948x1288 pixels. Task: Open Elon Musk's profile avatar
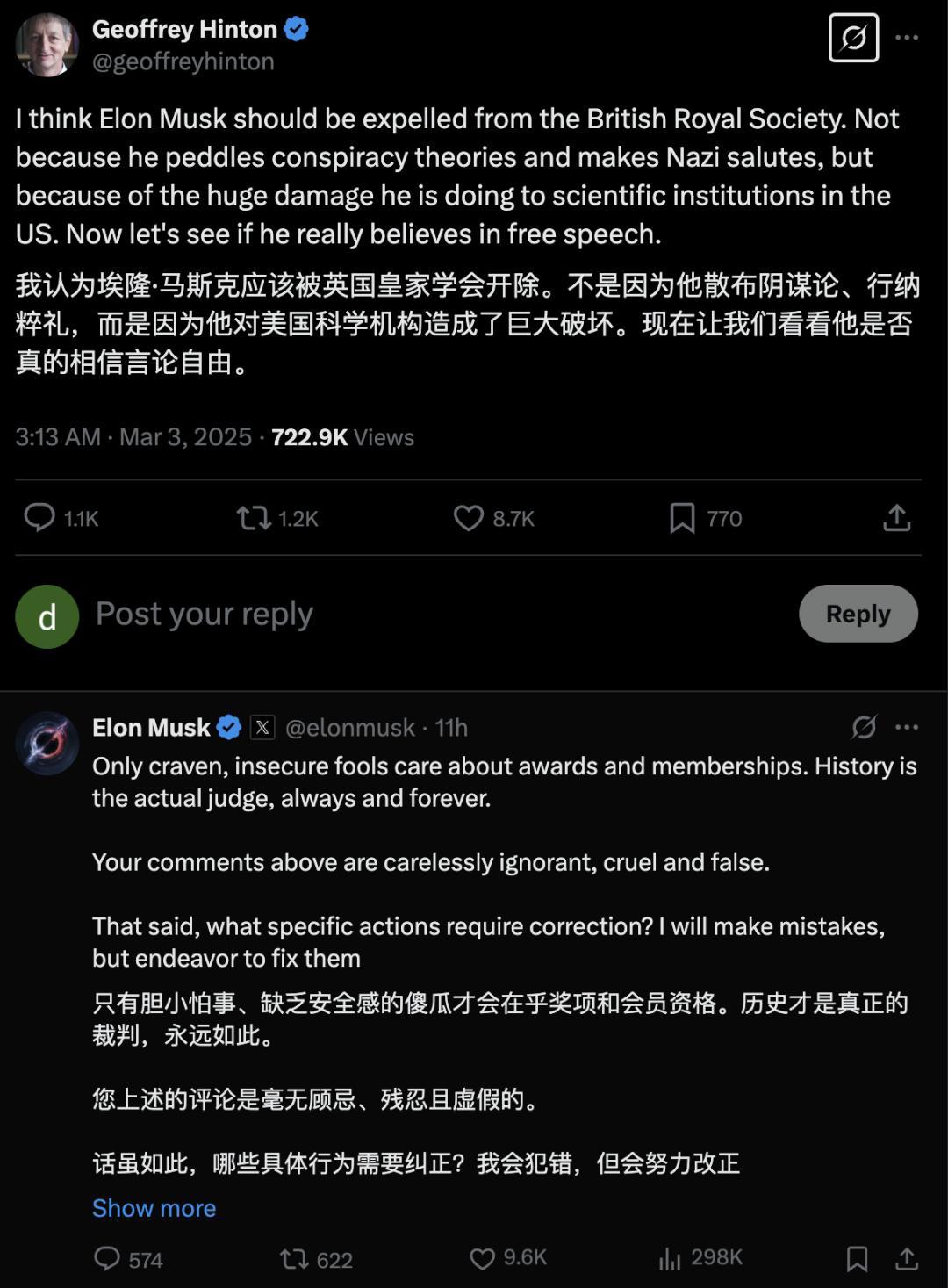[47, 744]
